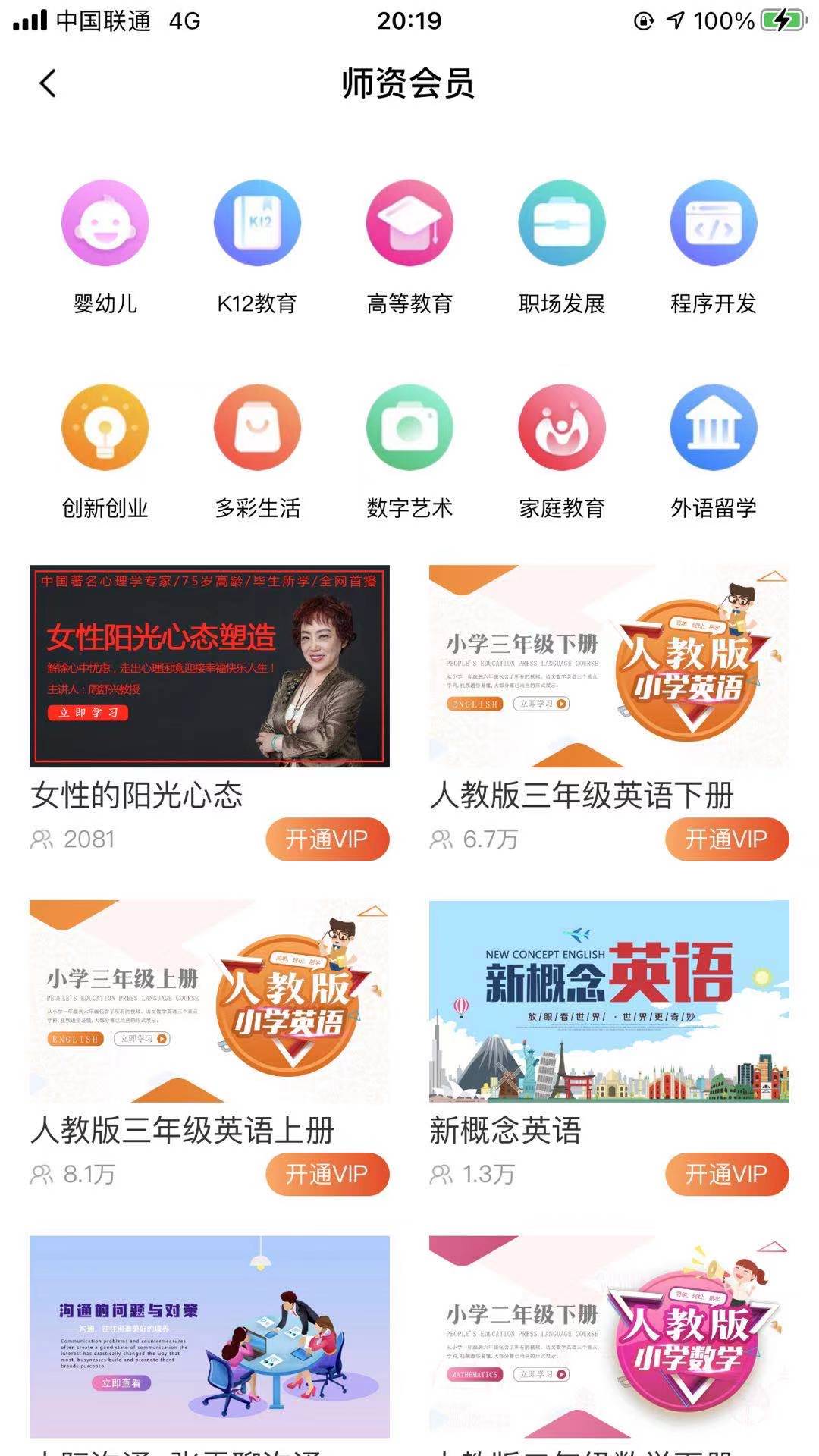Image resolution: width=819 pixels, height=1456 pixels.
Task: Open the 女性的阳光心态 course card
Action: pyautogui.click(x=209, y=666)
